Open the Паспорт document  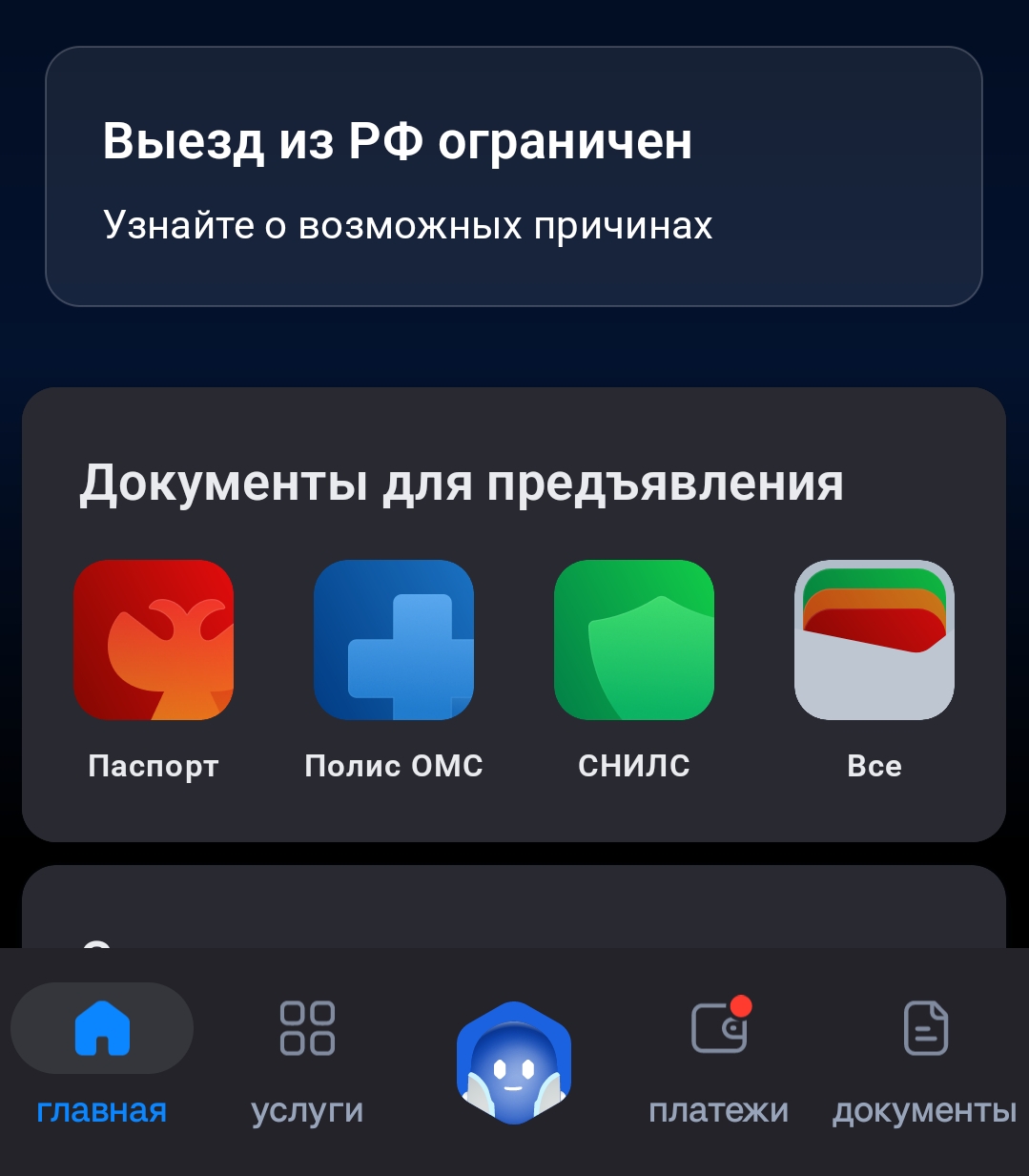pos(154,640)
